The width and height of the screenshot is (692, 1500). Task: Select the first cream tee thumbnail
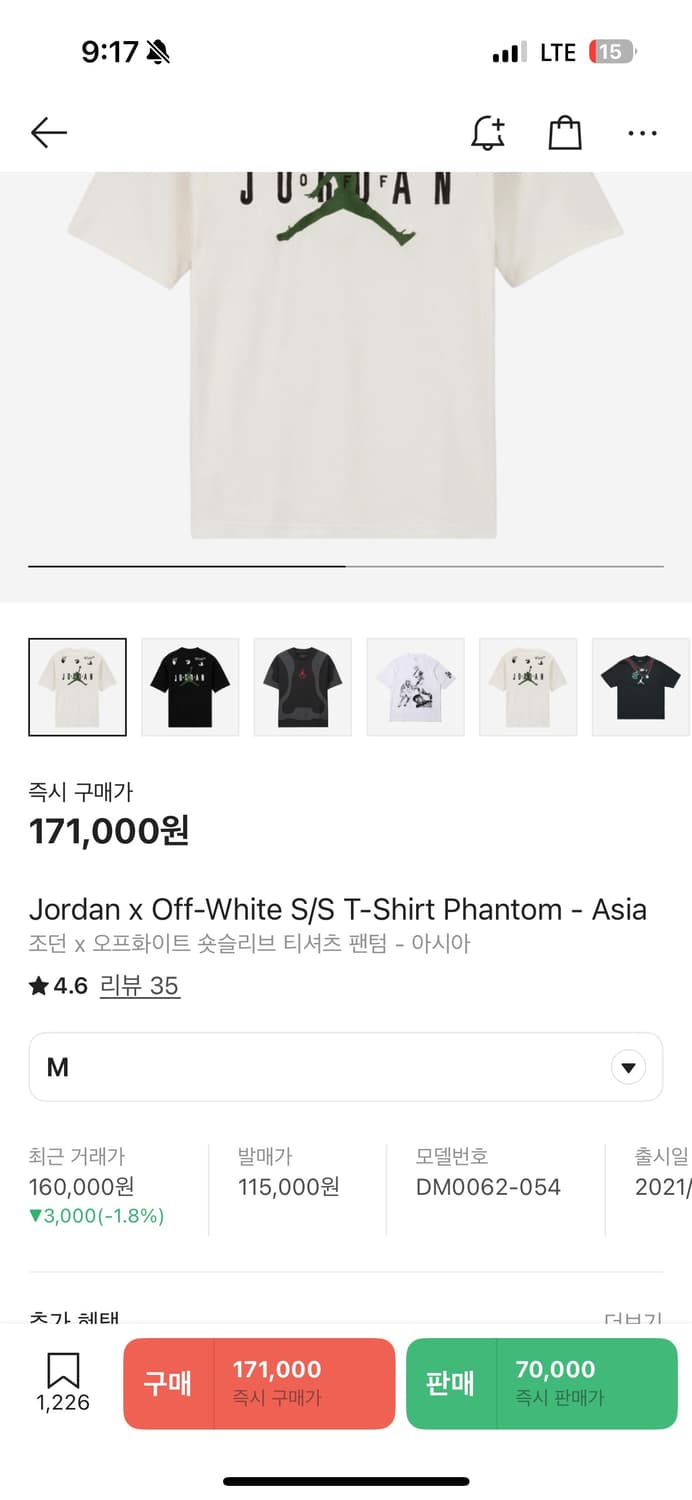78,687
